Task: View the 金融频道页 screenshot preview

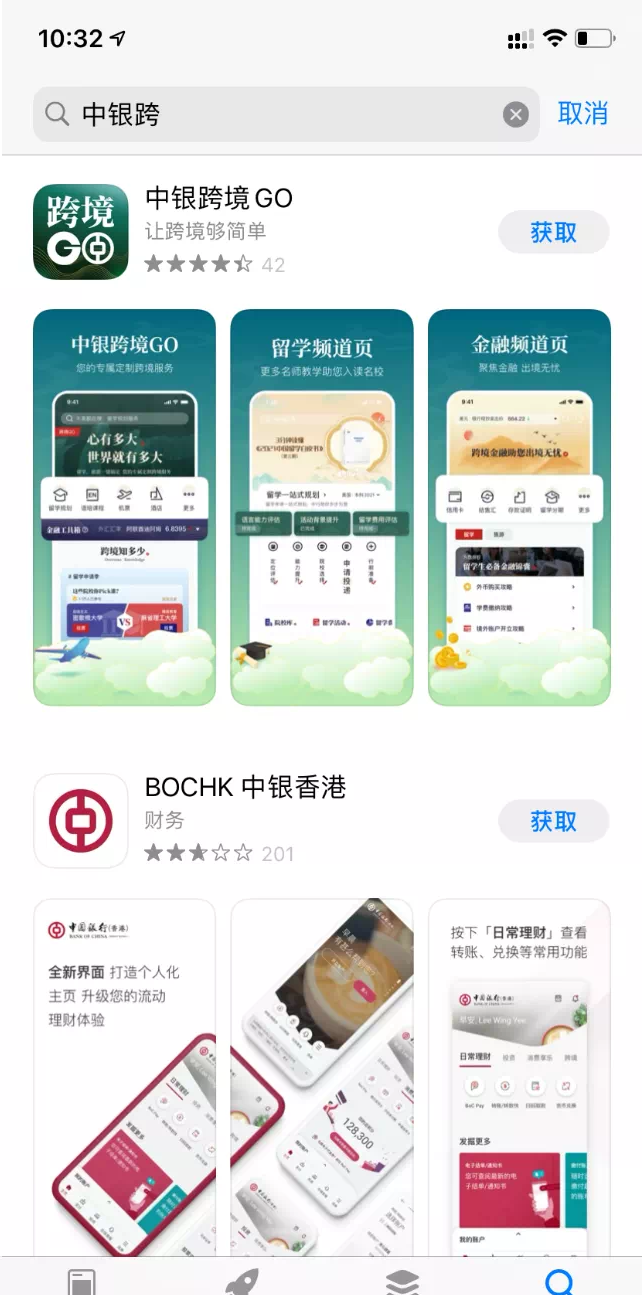Action: coord(519,507)
